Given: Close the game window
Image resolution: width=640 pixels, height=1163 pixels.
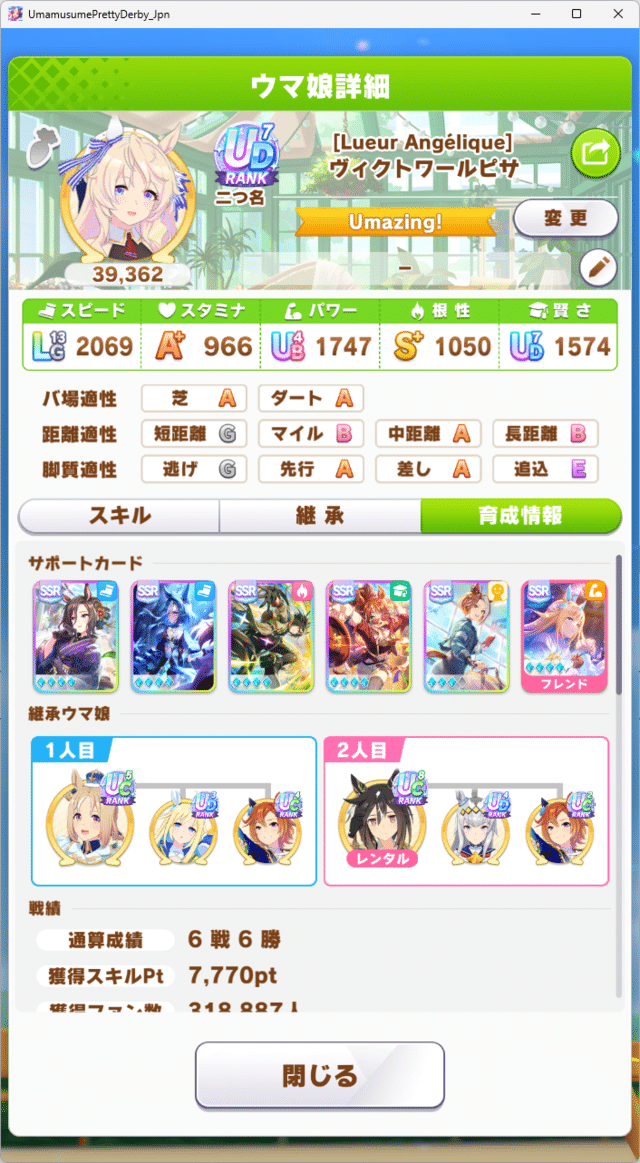Looking at the screenshot, I should [x=617, y=15].
